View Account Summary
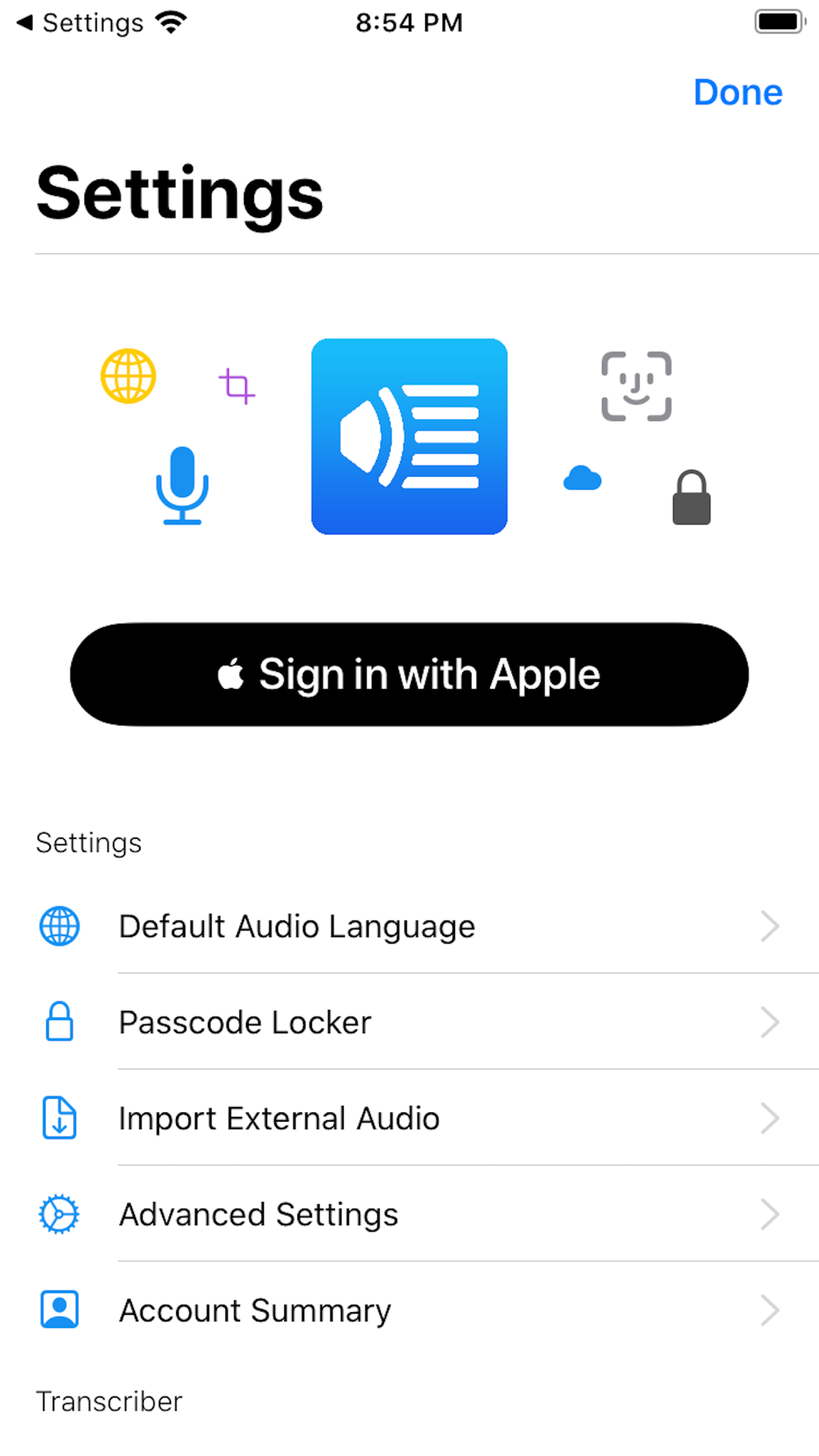The image size is (819, 1456). tap(409, 1309)
